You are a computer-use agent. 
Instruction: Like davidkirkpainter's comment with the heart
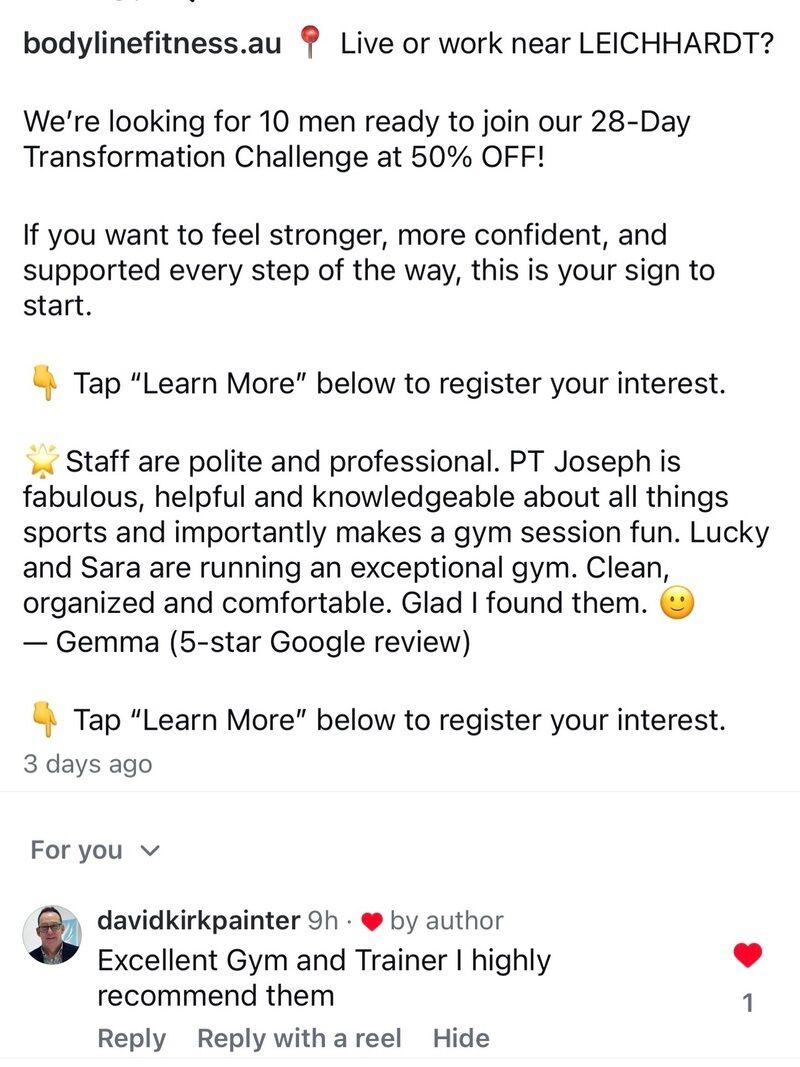tap(748, 956)
